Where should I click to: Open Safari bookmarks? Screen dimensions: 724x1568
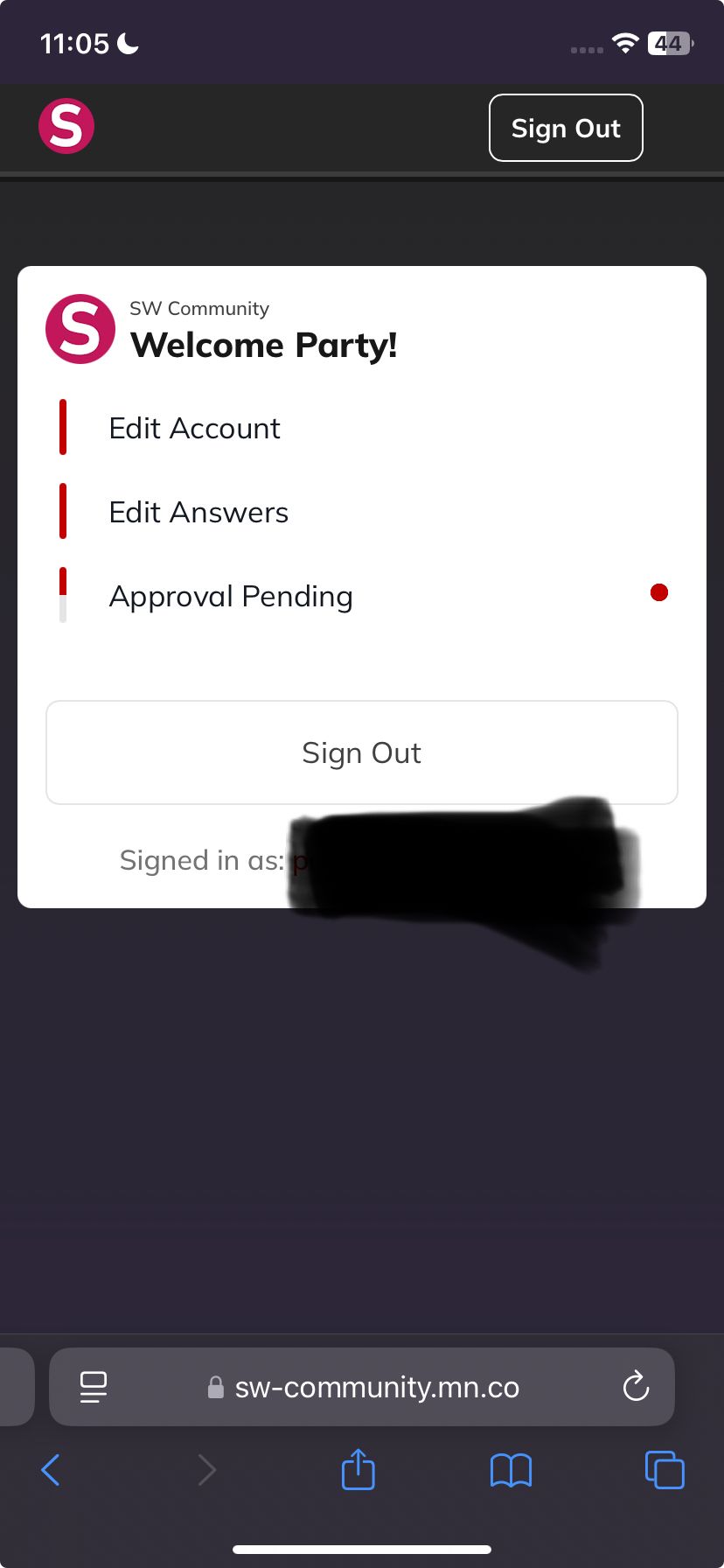click(511, 1470)
